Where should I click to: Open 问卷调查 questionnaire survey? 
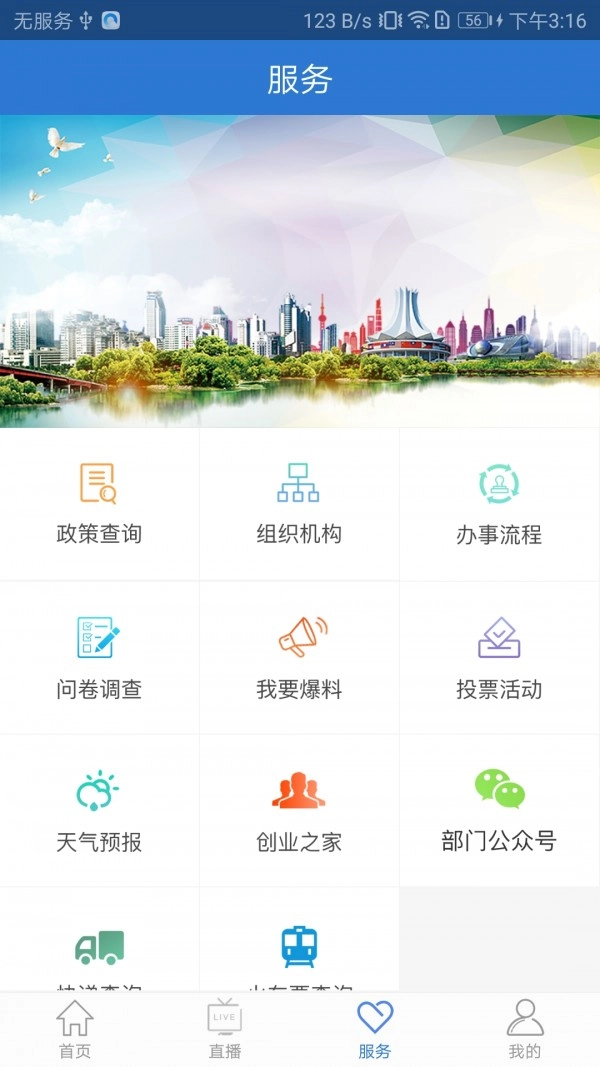tap(99, 658)
